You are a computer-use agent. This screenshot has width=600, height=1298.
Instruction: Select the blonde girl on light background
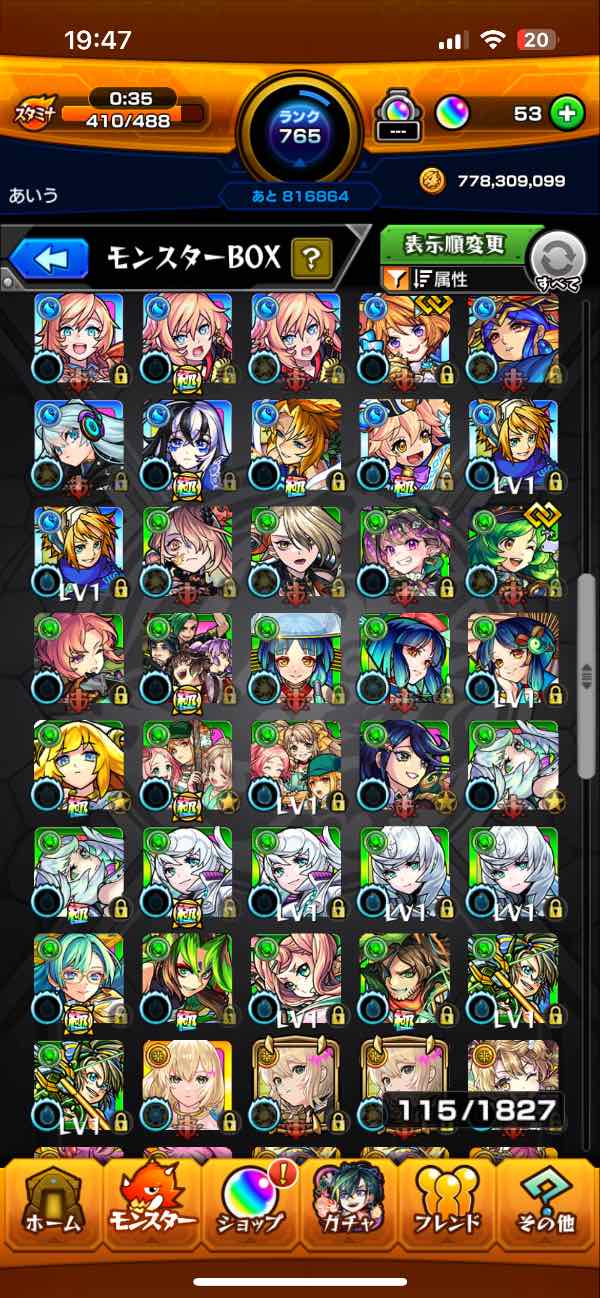(187, 1085)
